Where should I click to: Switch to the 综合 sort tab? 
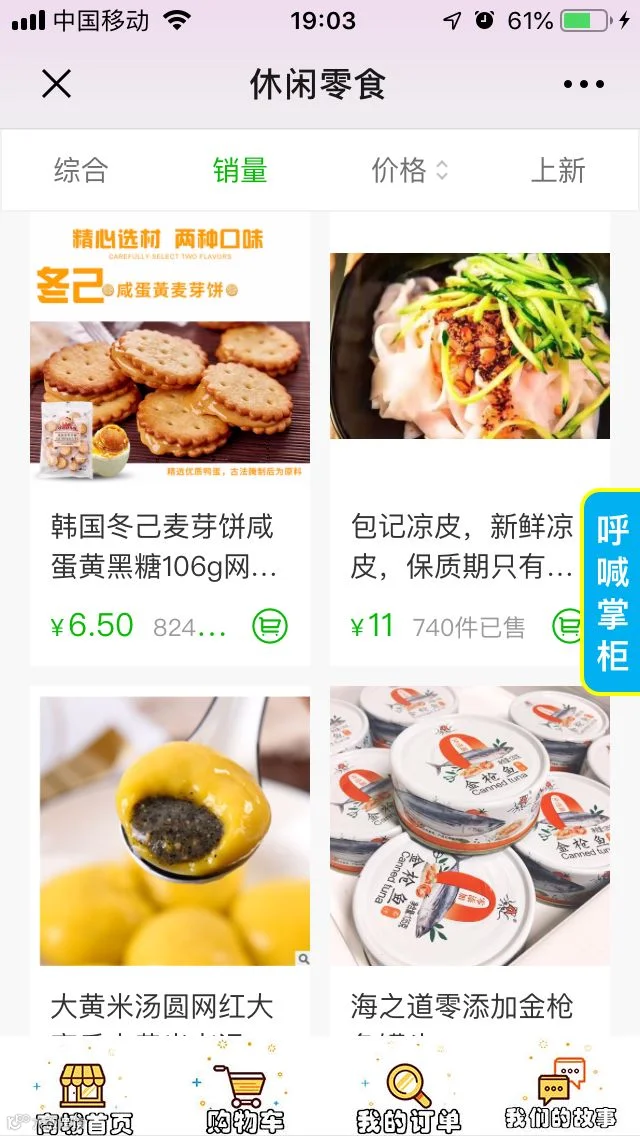coord(81,170)
